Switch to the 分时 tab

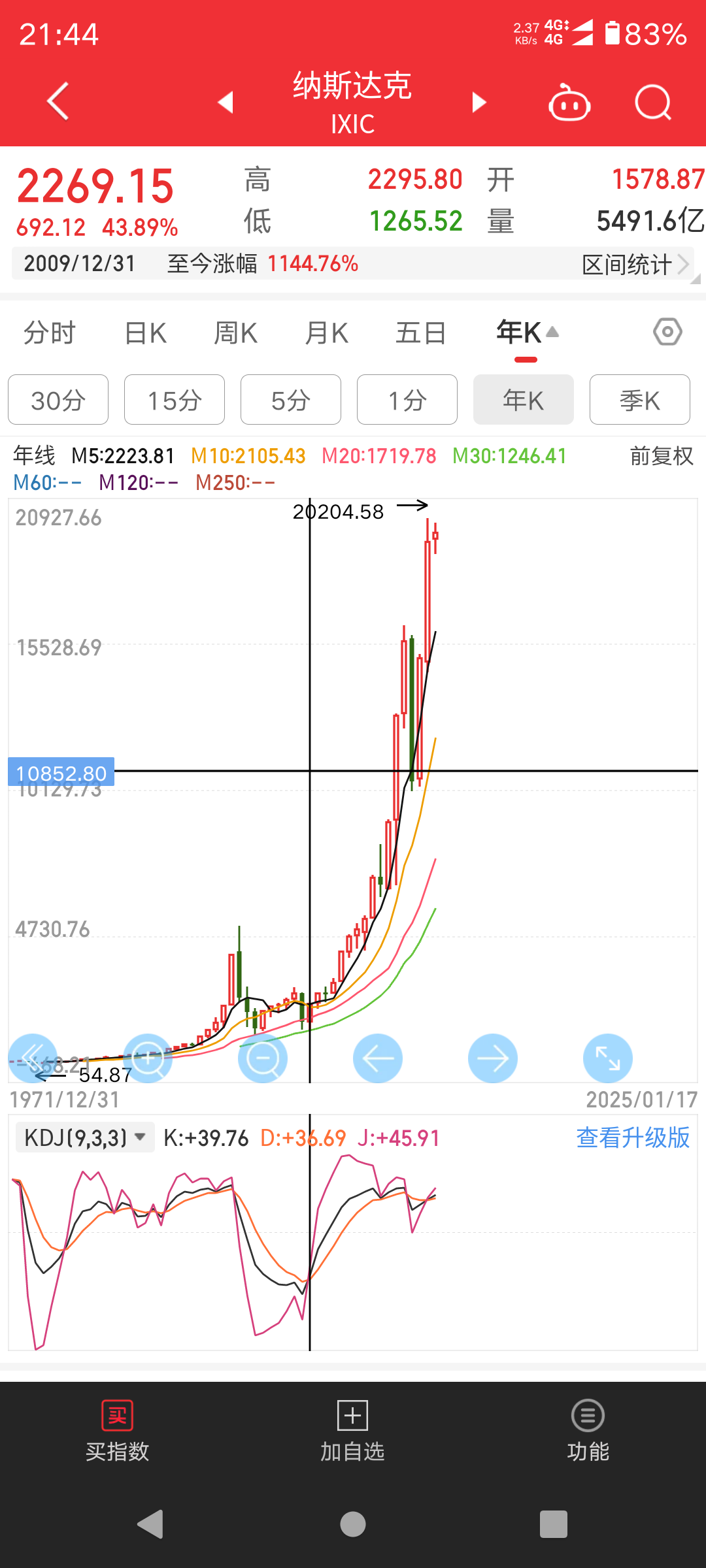(50, 333)
